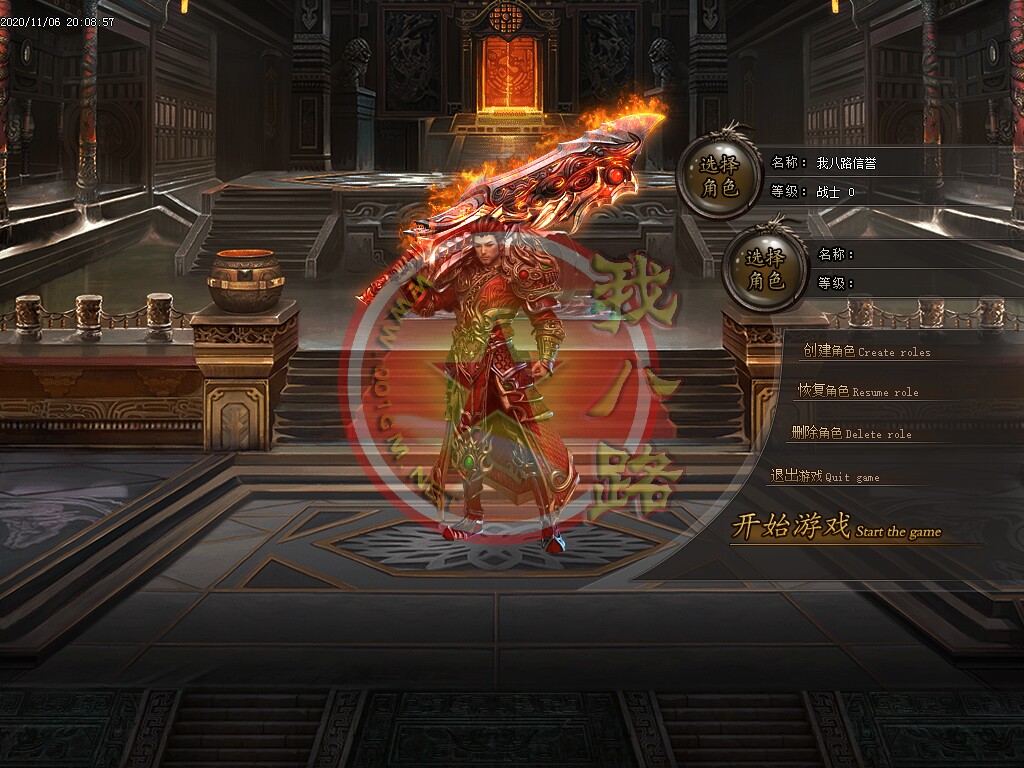Select the first character 我八路信誉
1024x768 pixels.
click(x=717, y=175)
